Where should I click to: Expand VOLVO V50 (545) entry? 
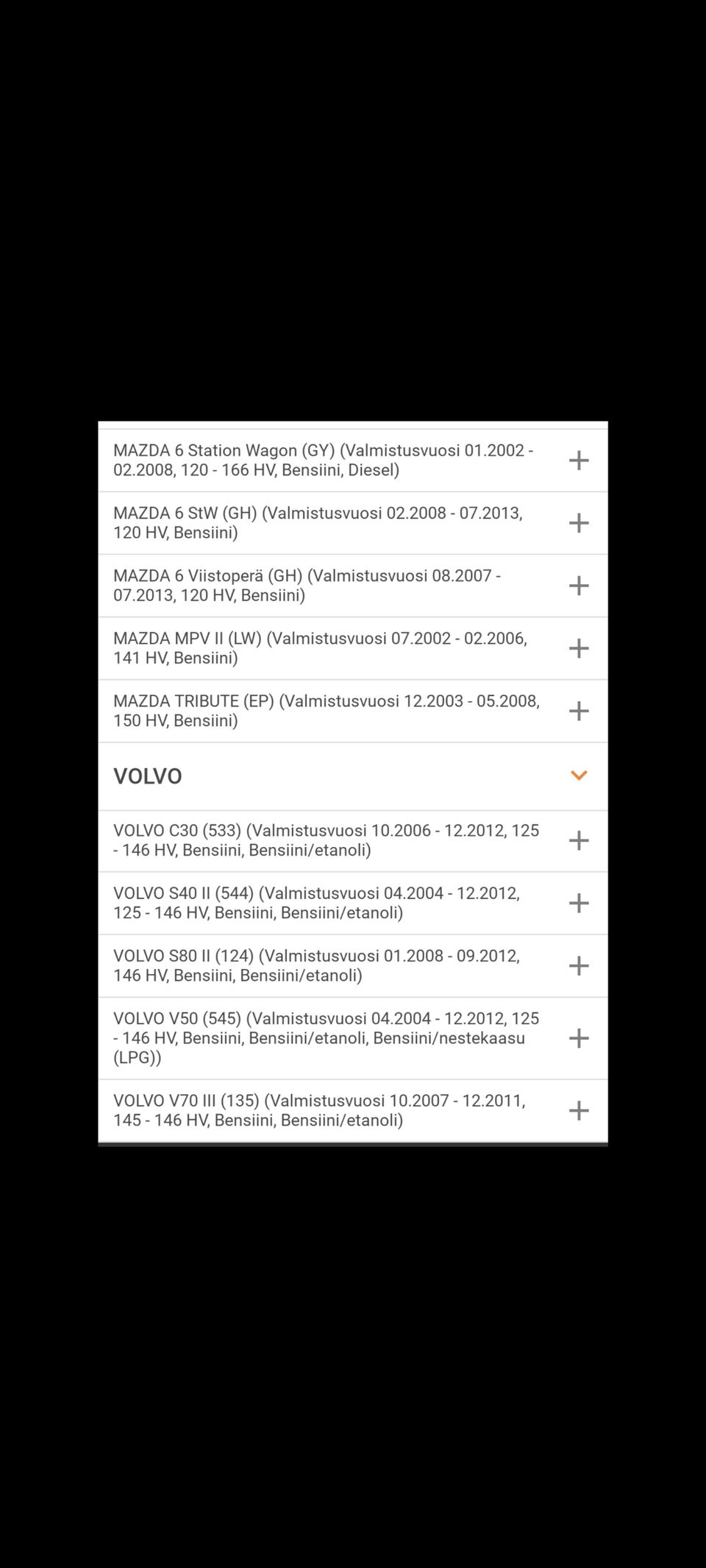point(579,1038)
